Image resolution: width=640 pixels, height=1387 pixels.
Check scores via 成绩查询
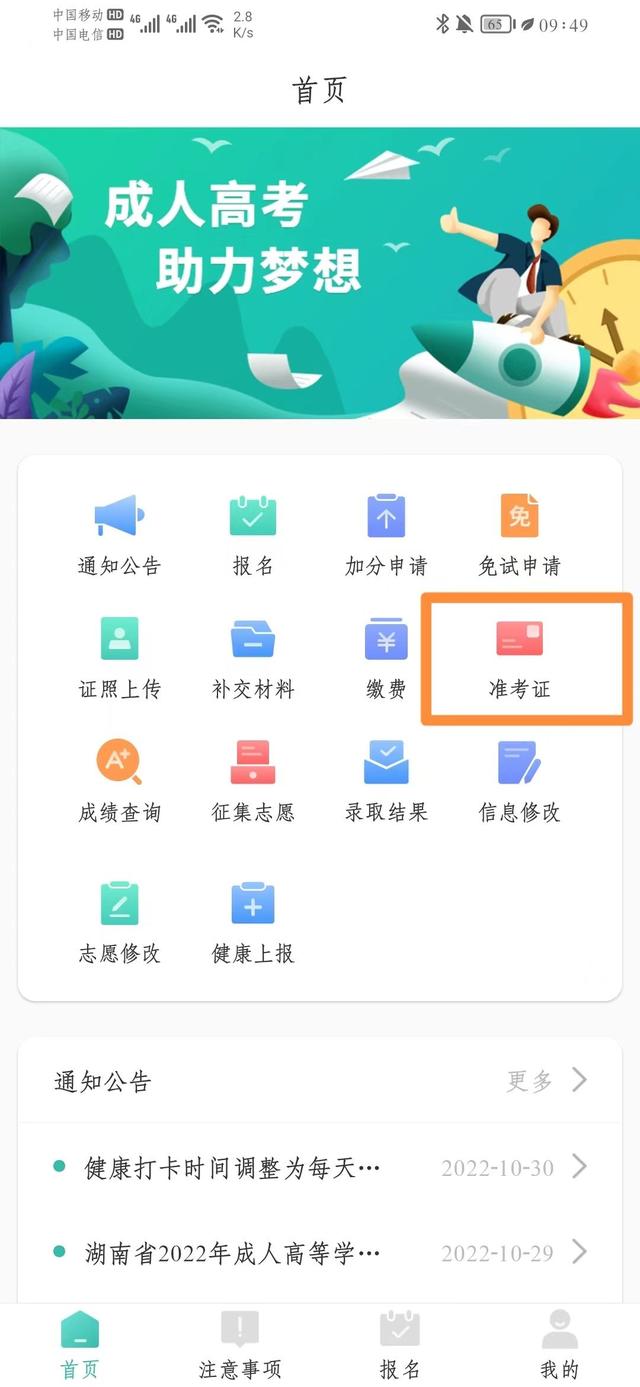pyautogui.click(x=119, y=782)
